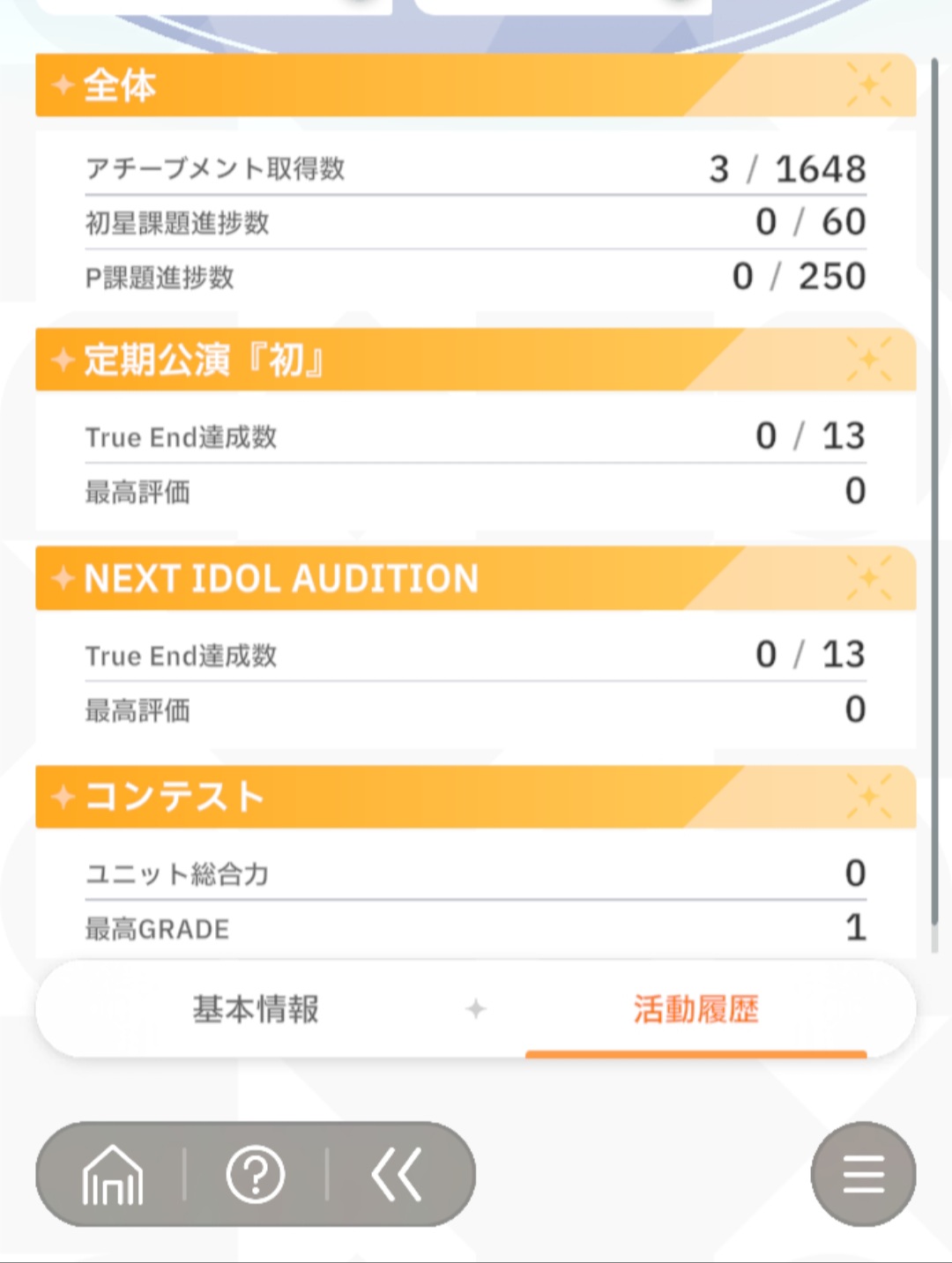Screen dimensions: 952x1263
Task: Select the 活動履歴 tab
Action: pos(695,1009)
